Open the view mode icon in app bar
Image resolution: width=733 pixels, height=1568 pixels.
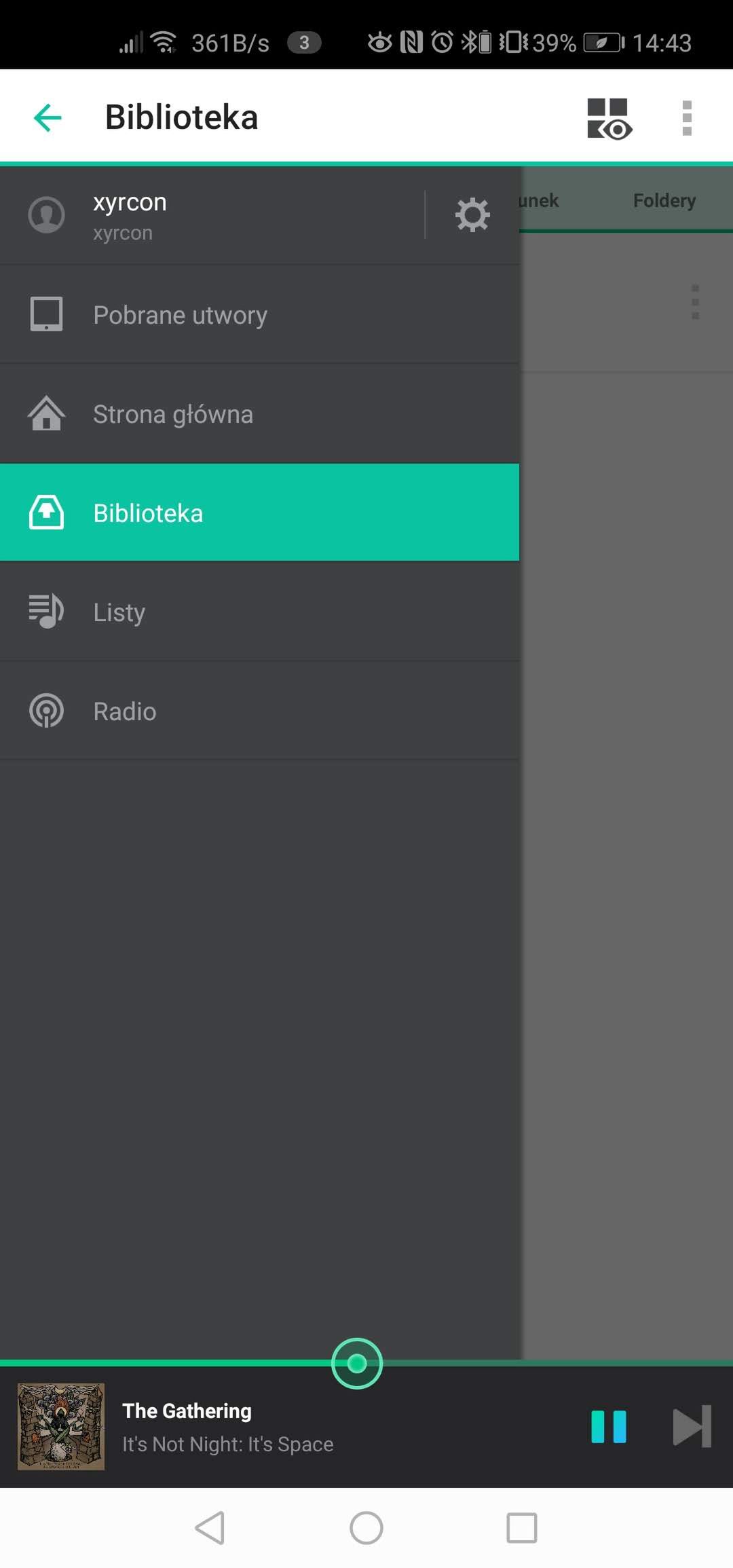click(609, 119)
